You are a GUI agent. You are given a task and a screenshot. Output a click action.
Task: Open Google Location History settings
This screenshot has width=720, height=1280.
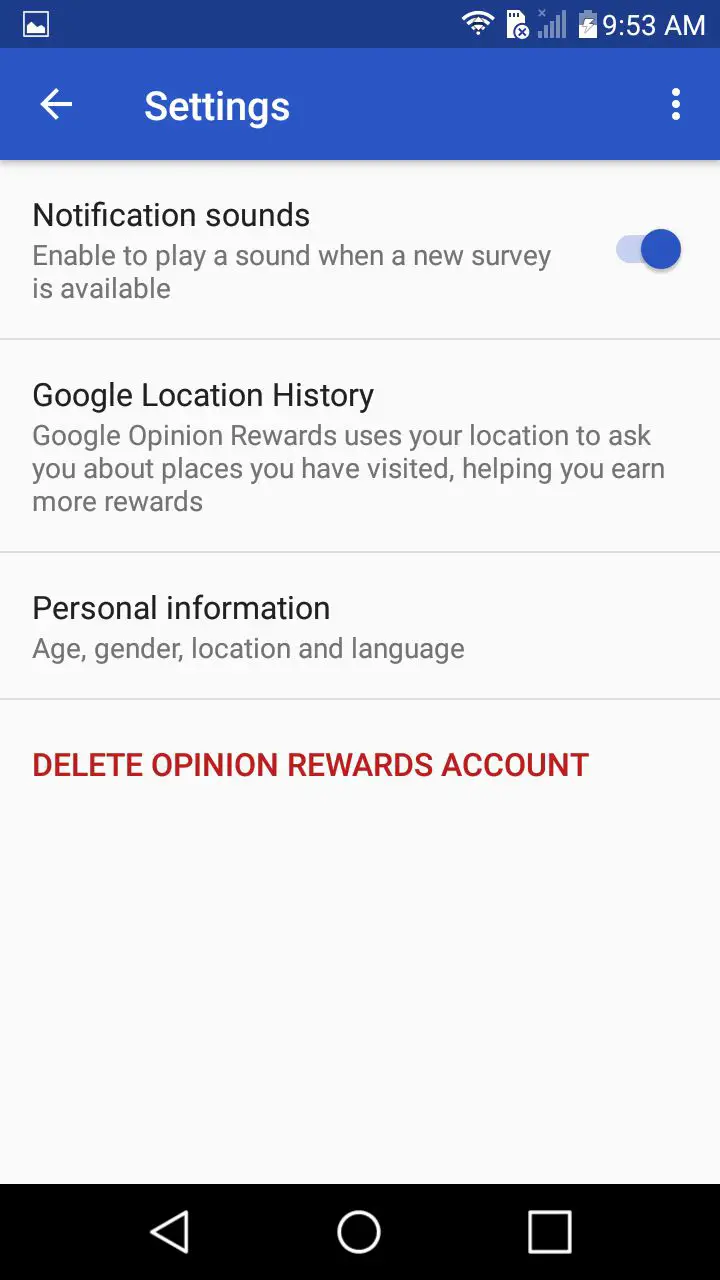click(360, 446)
